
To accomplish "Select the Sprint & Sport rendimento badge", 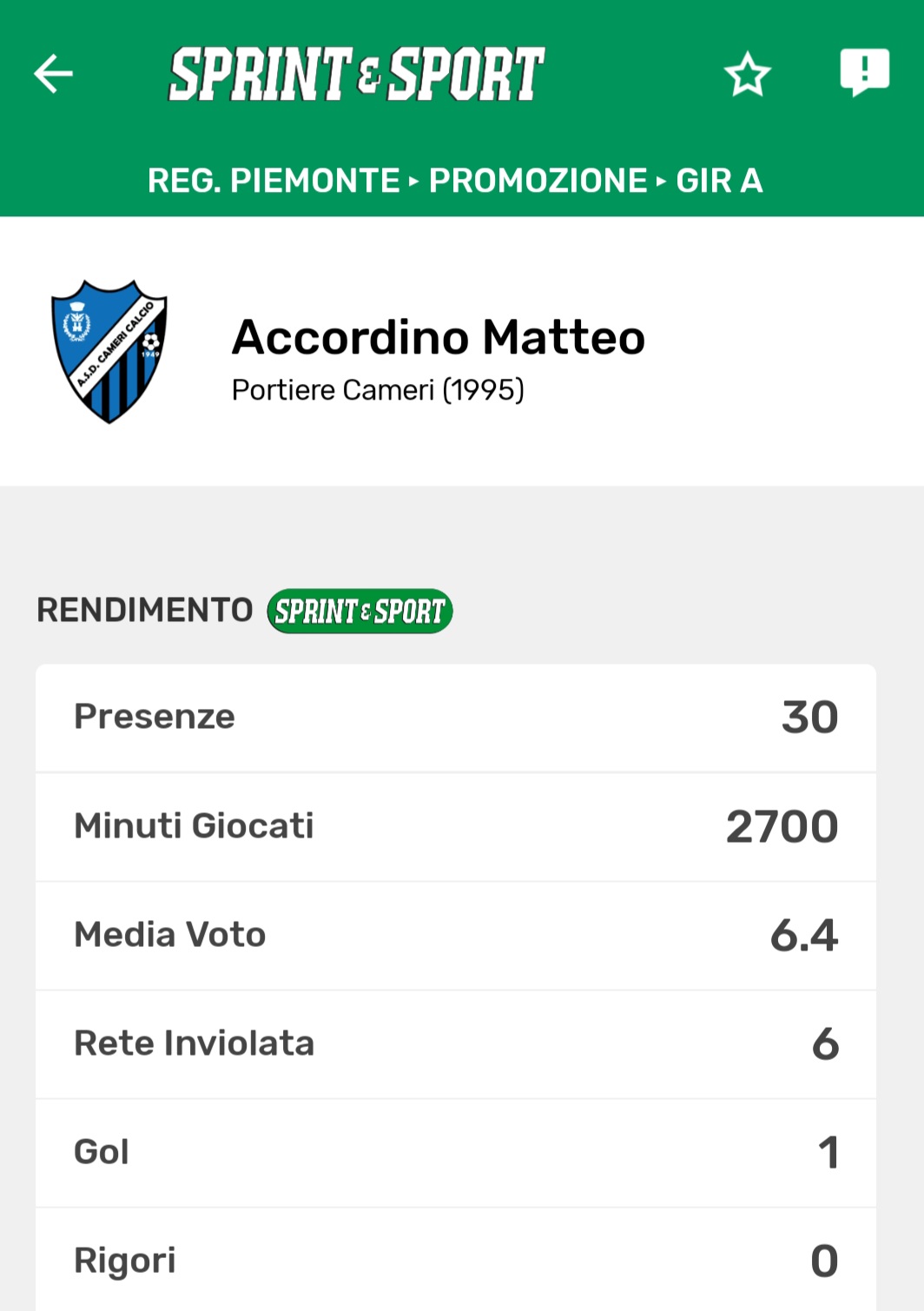I will [360, 610].
